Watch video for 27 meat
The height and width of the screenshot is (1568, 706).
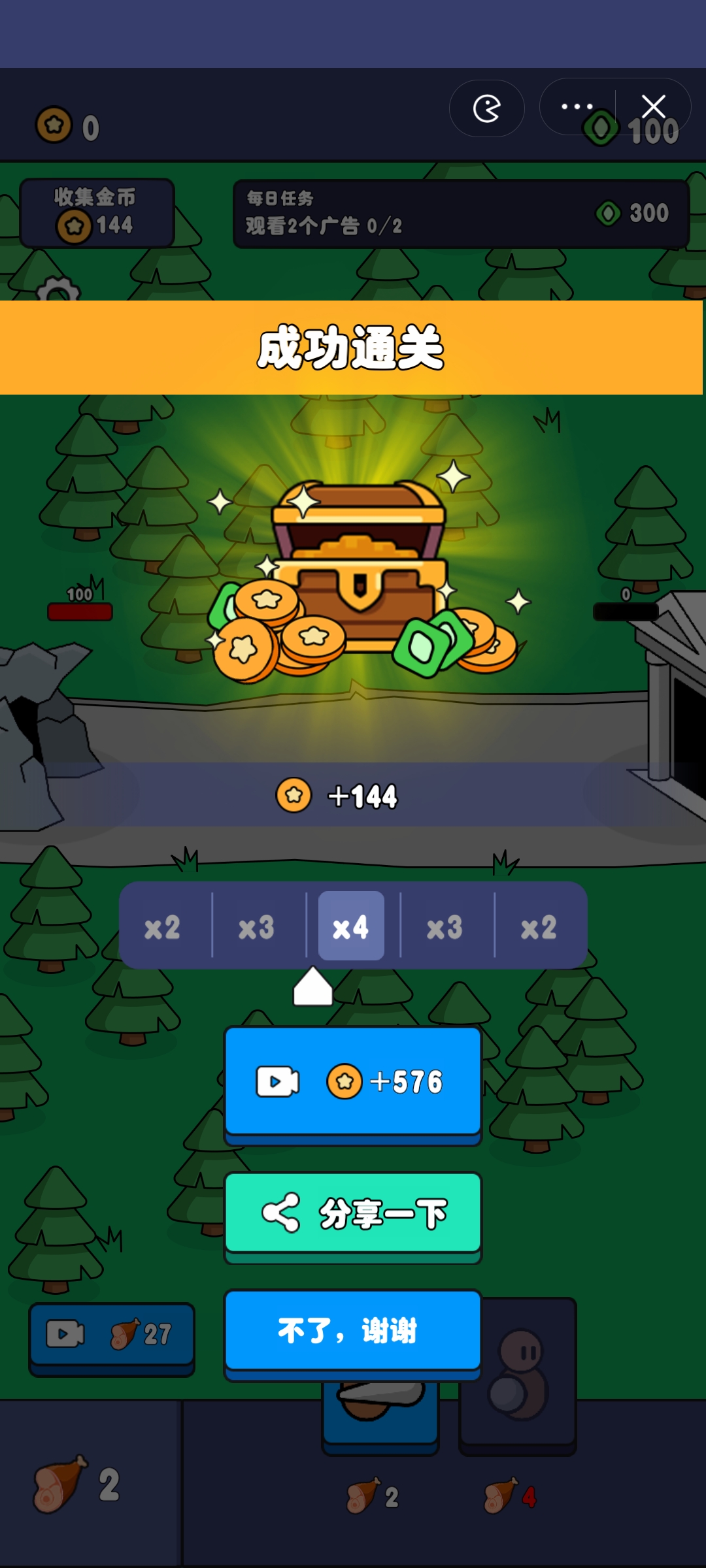[x=112, y=1334]
